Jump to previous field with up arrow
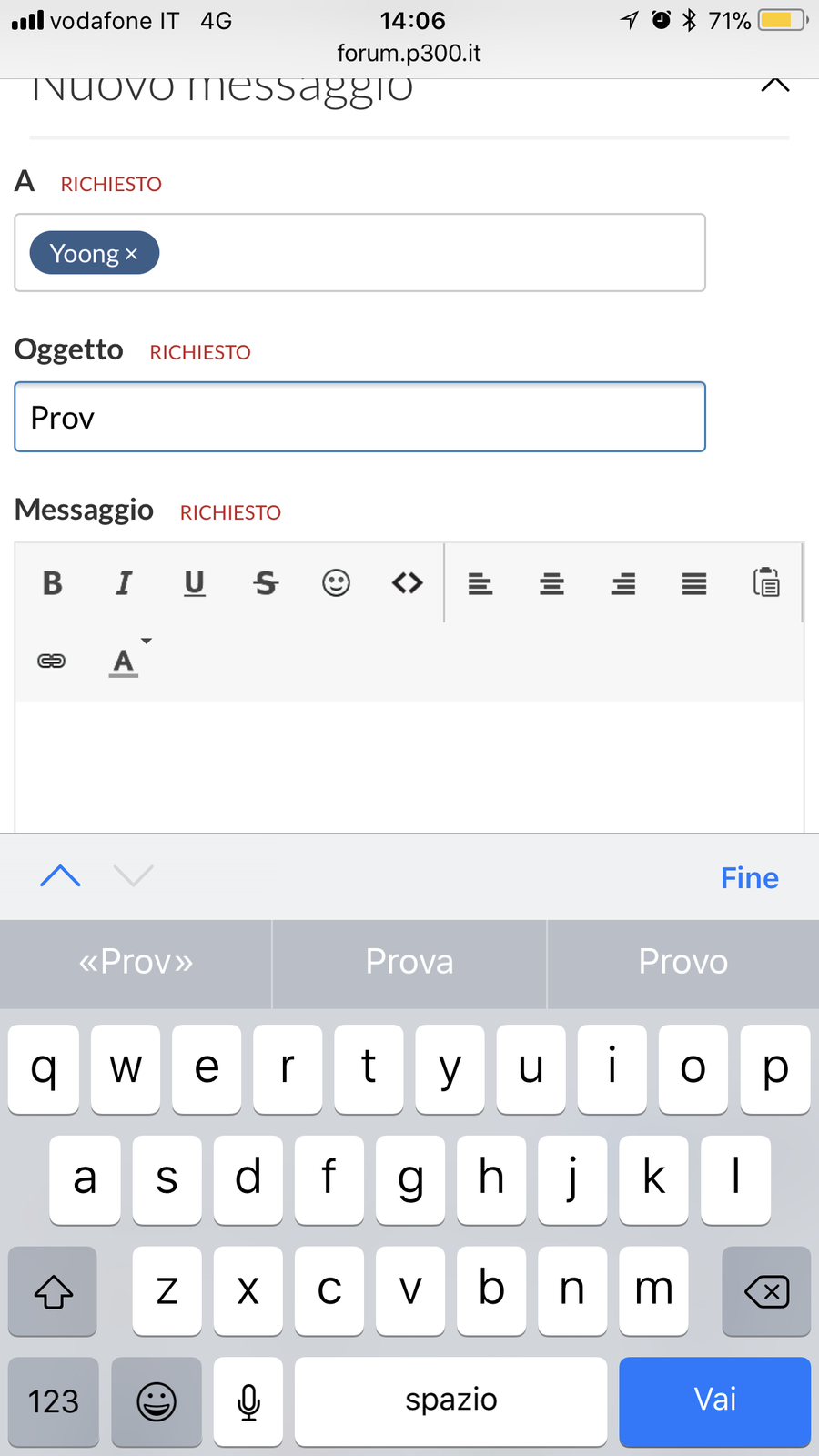819x1456 pixels. [x=61, y=875]
